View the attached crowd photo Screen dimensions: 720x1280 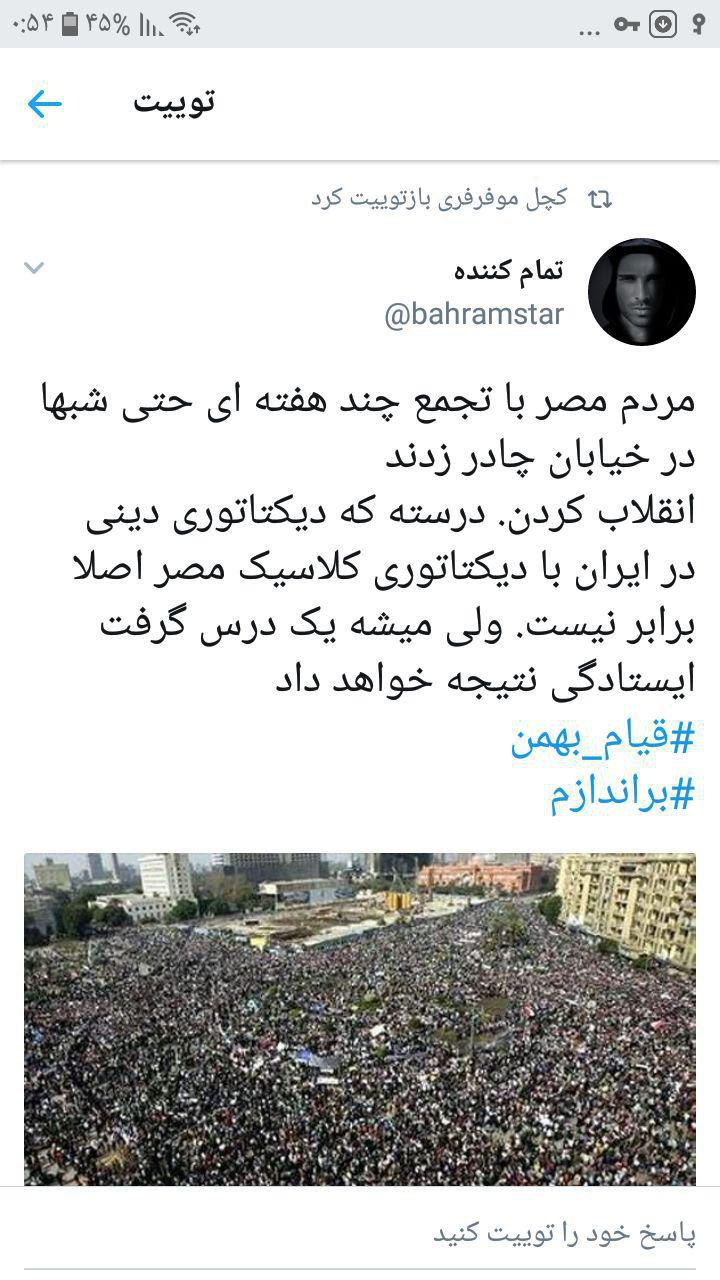point(360,1018)
